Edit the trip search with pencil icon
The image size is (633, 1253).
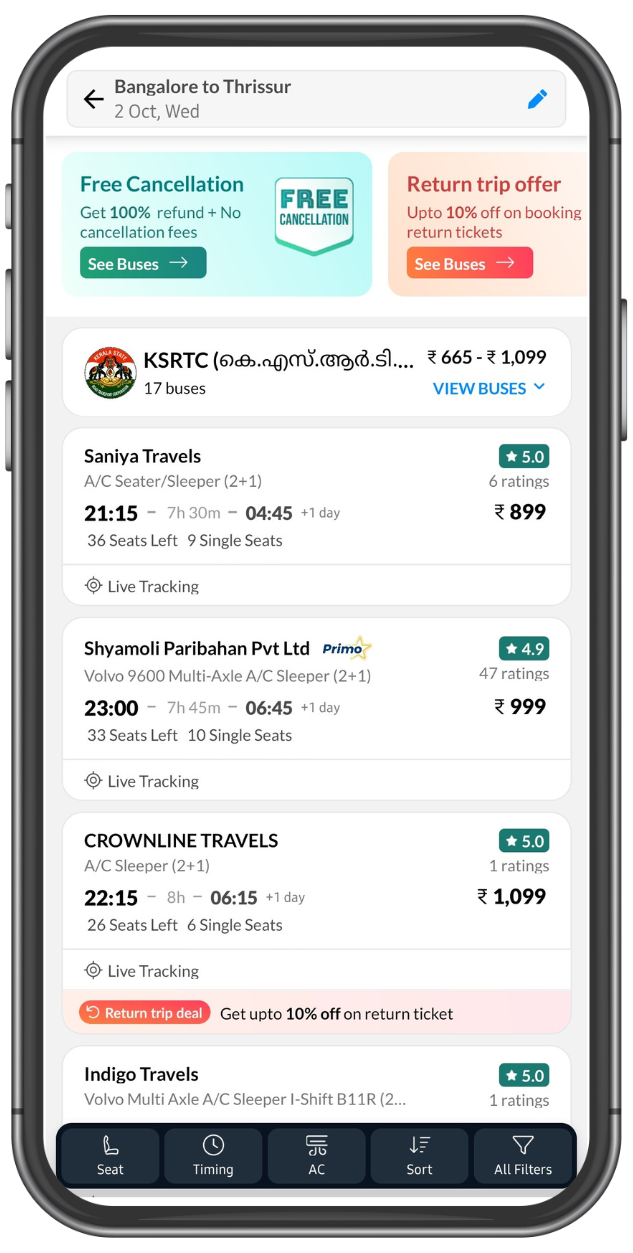click(537, 99)
